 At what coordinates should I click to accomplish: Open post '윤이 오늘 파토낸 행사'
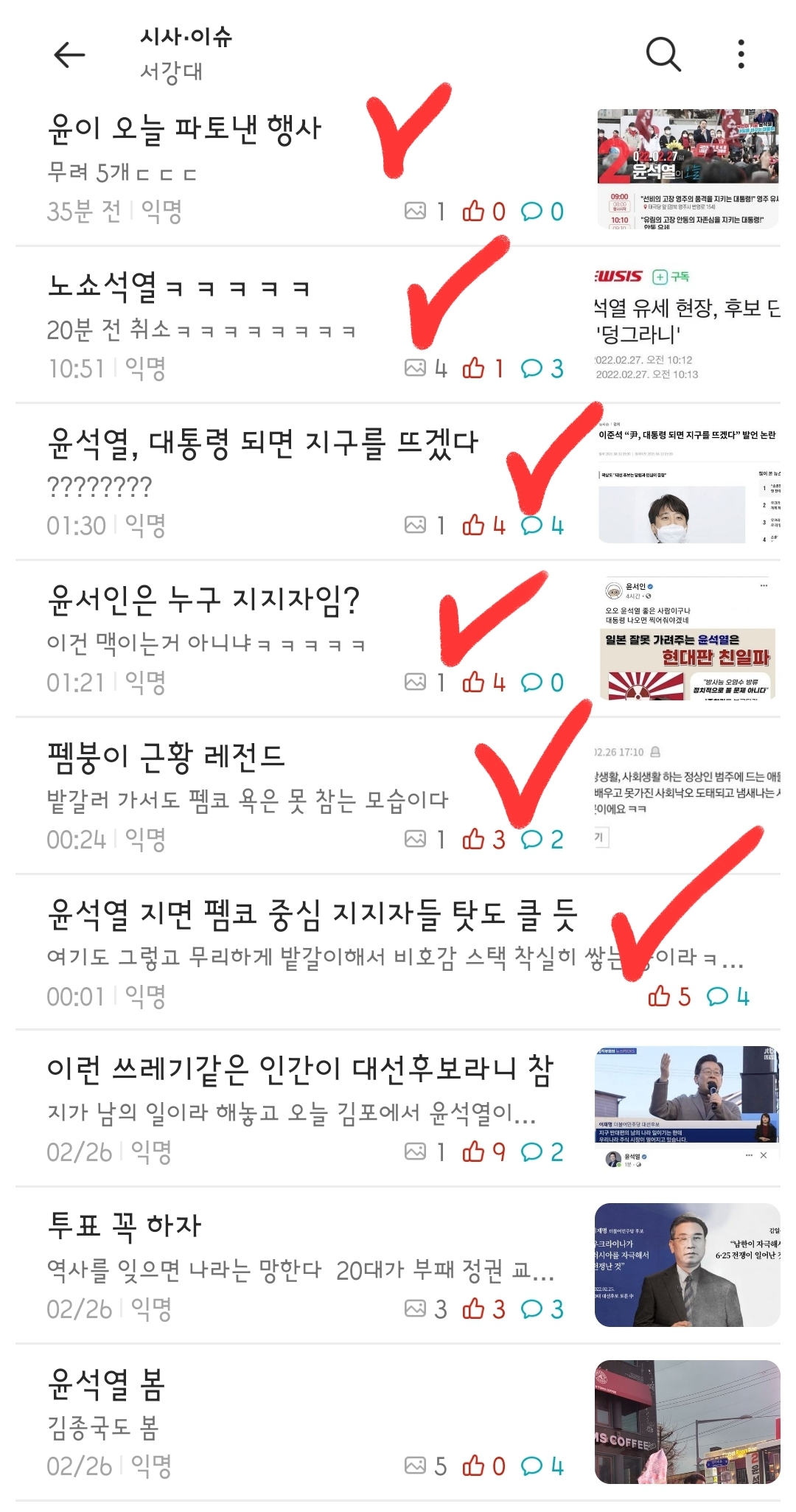coord(184,129)
